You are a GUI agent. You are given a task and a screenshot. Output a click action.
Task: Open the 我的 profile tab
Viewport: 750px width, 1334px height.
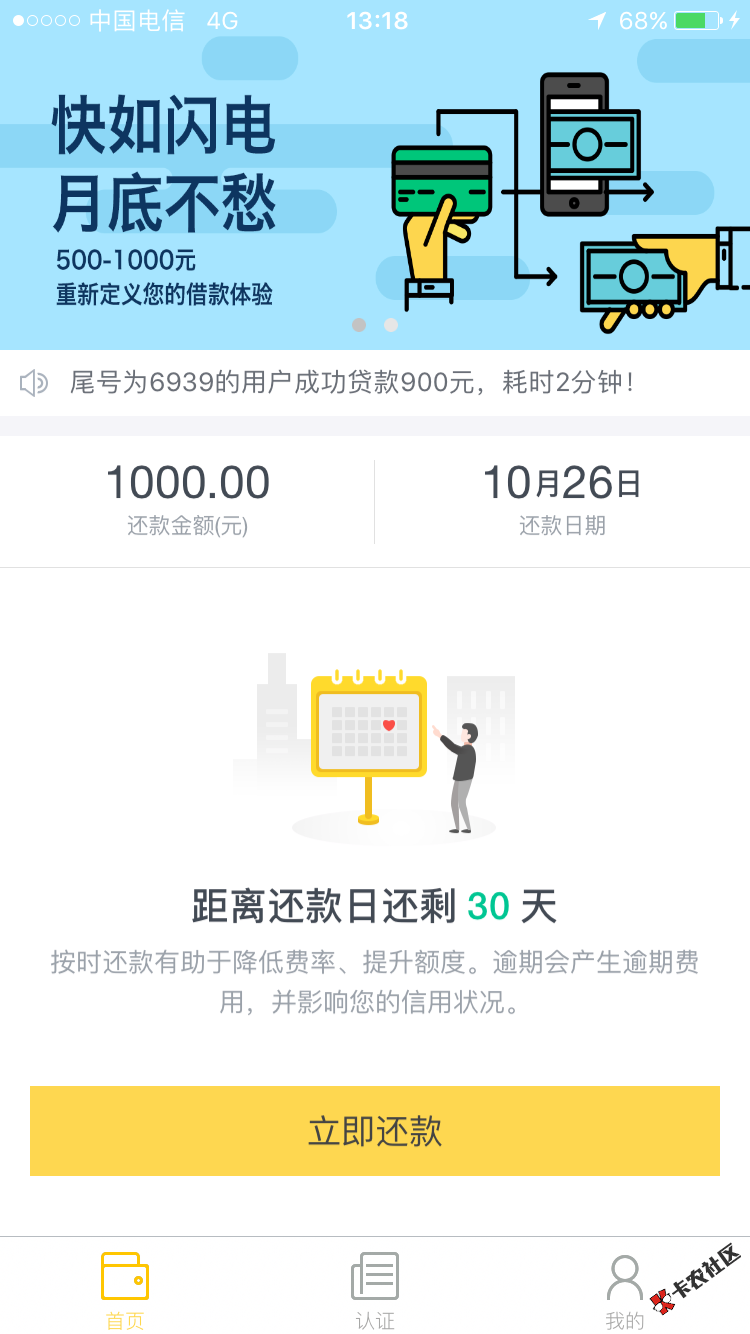[x=625, y=1290]
